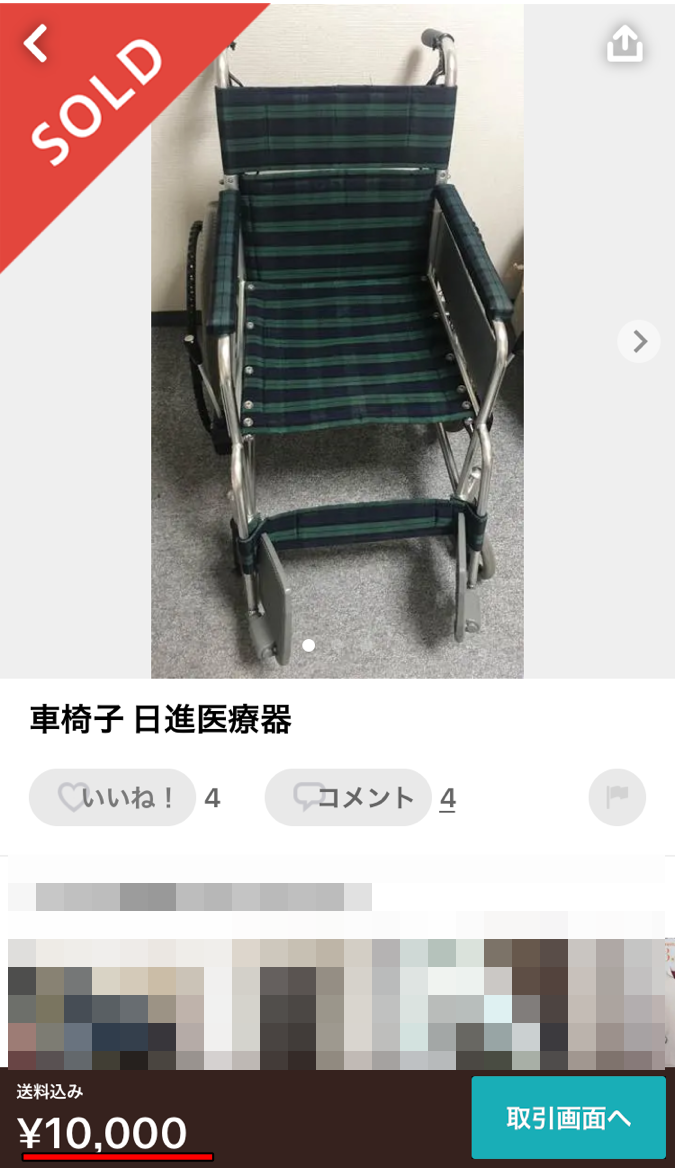
Task: Share this wheelchair listing
Action: (624, 43)
